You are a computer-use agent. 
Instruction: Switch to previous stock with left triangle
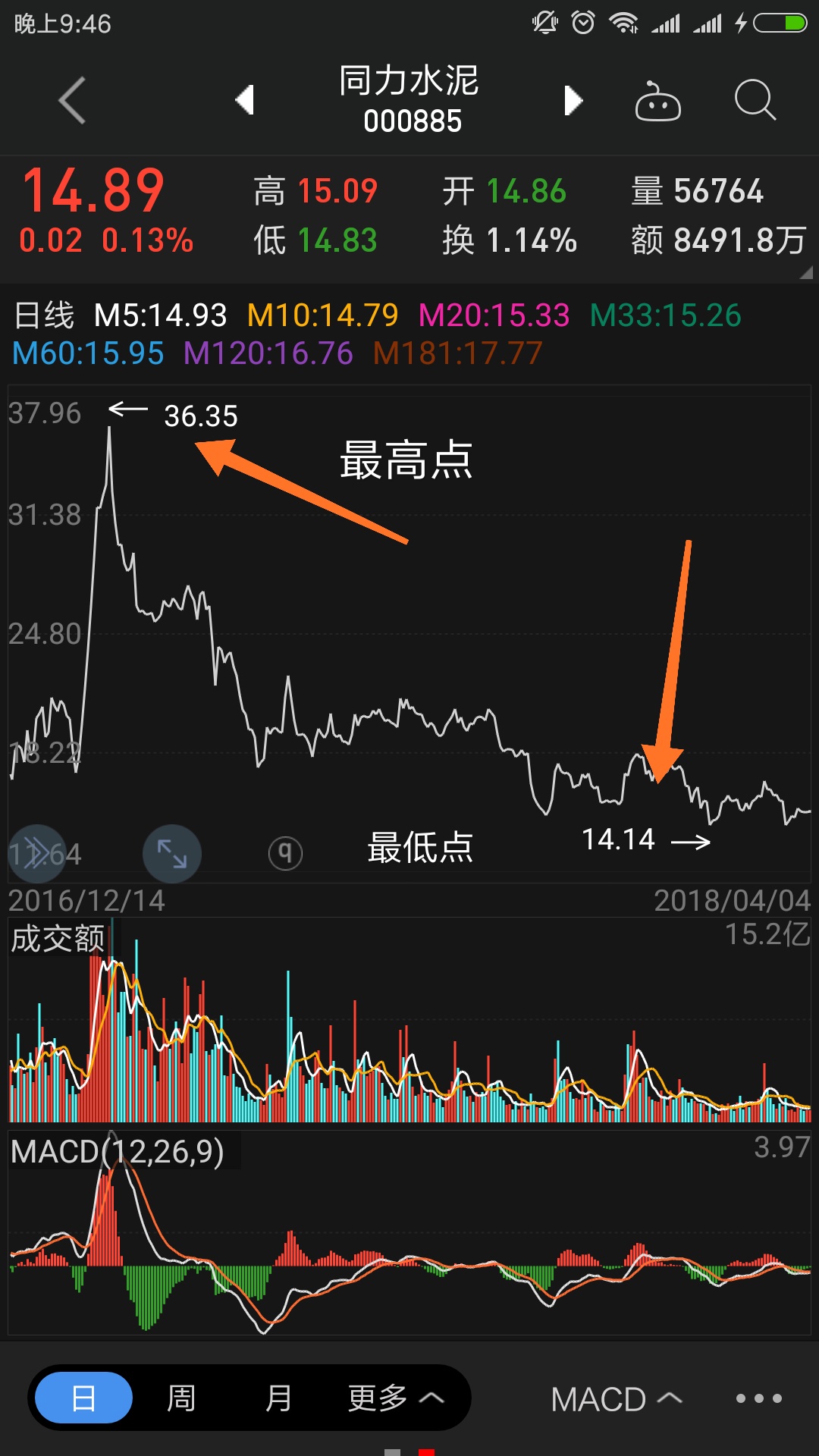coord(245,99)
